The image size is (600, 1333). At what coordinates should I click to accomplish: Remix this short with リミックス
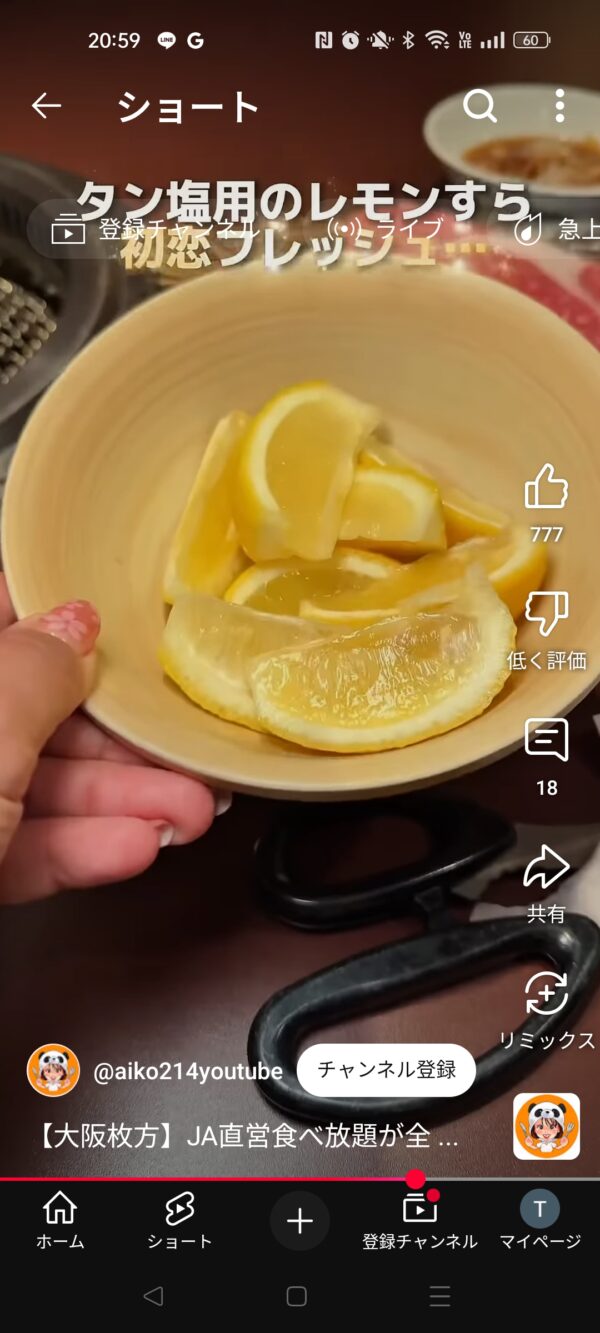click(x=546, y=997)
